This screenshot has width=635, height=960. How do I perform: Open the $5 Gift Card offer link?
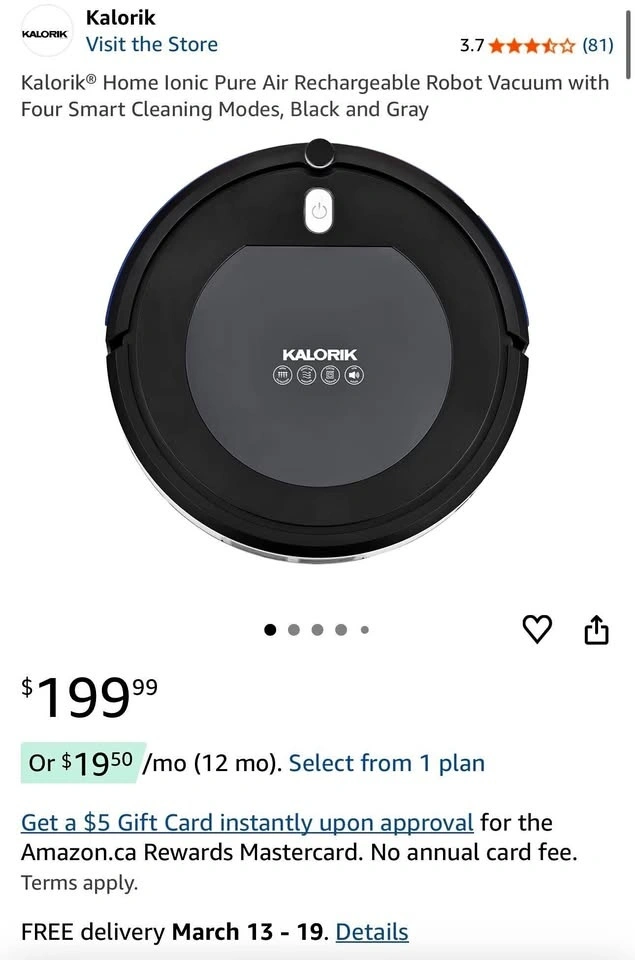(x=247, y=822)
